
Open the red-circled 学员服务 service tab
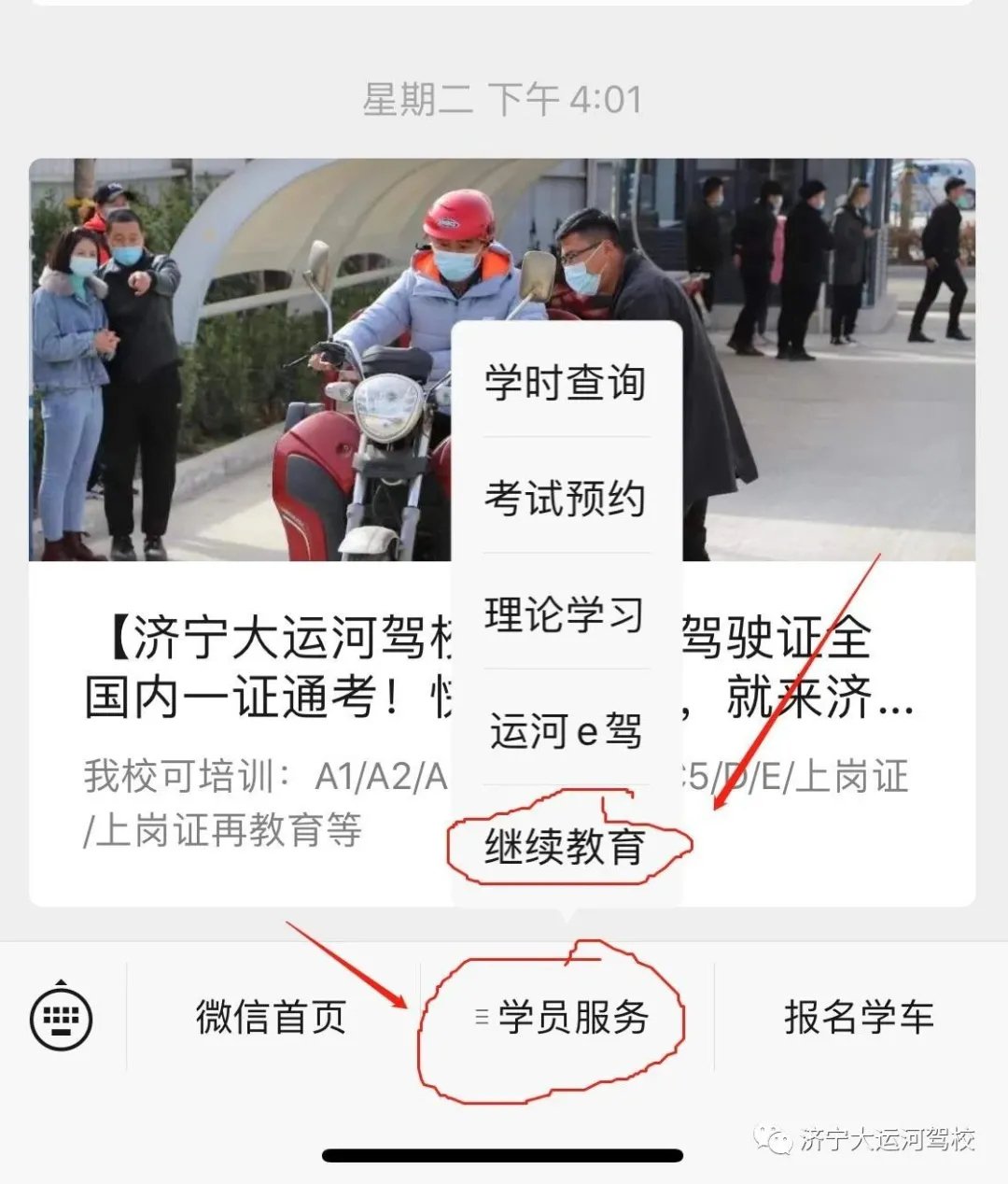point(576,1020)
